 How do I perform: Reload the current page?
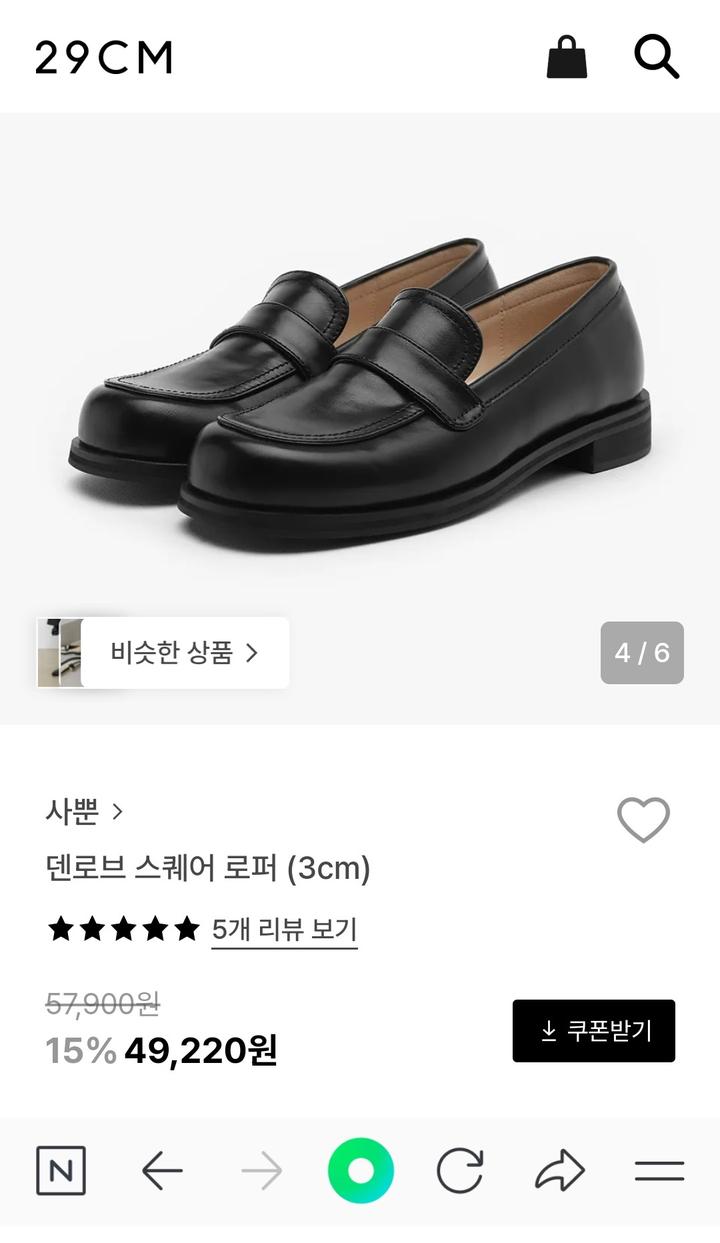coord(460,1171)
